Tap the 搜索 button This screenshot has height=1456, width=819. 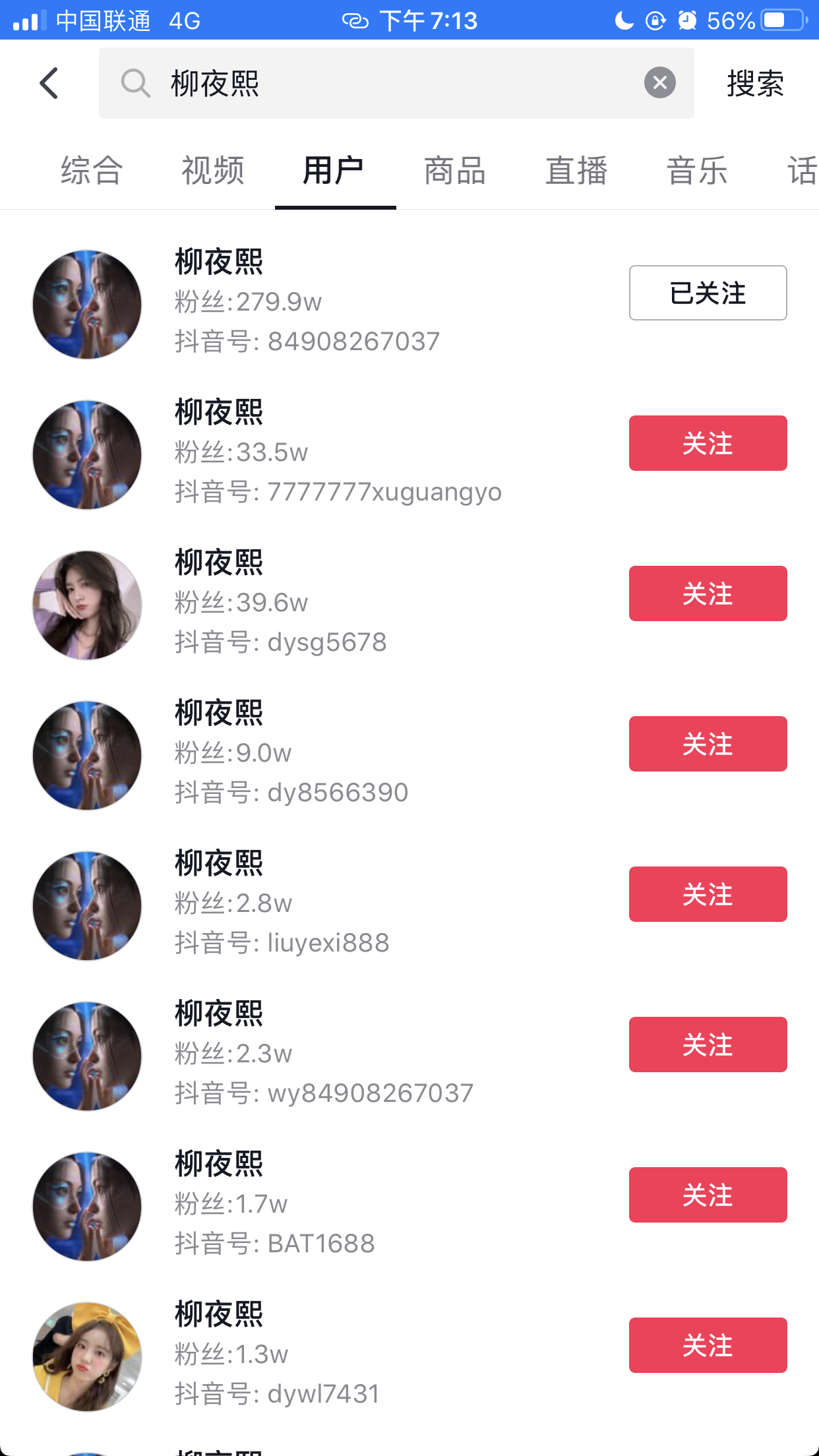tap(756, 84)
